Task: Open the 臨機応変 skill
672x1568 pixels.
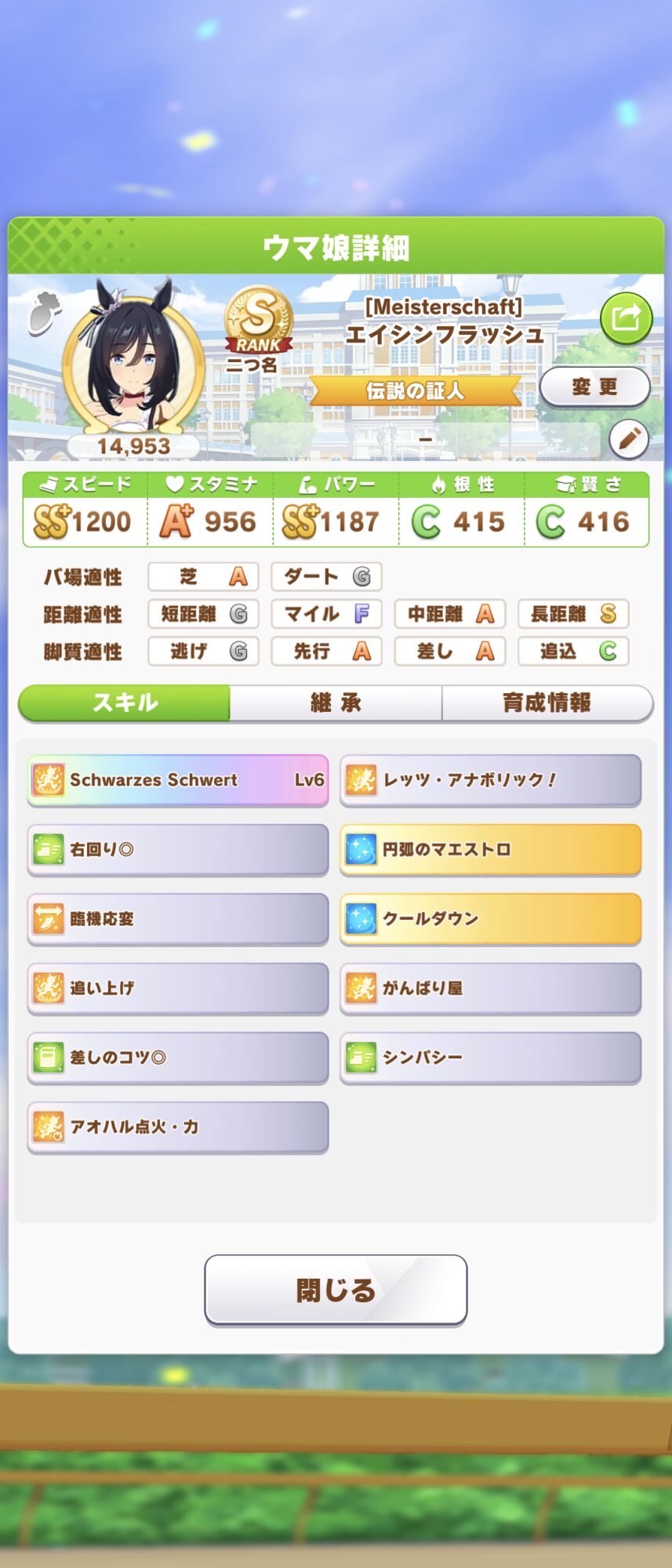Action: click(x=178, y=919)
